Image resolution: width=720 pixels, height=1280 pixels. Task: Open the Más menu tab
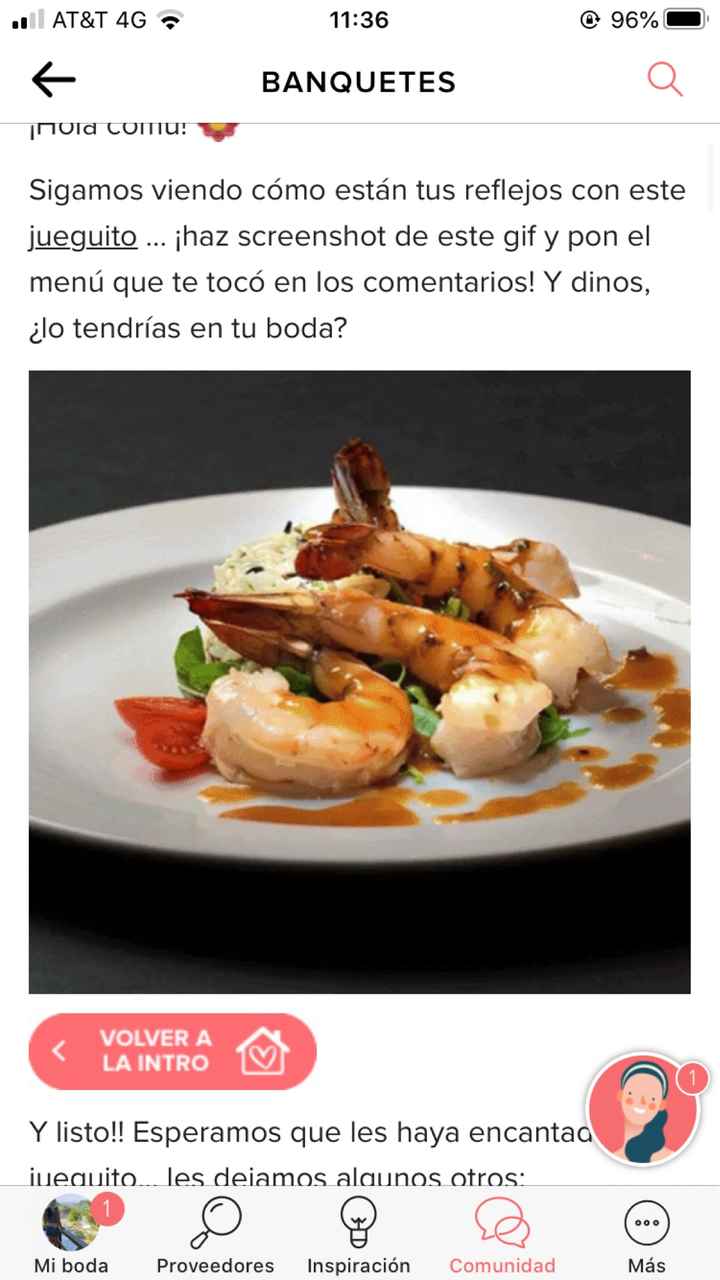pos(647,1235)
